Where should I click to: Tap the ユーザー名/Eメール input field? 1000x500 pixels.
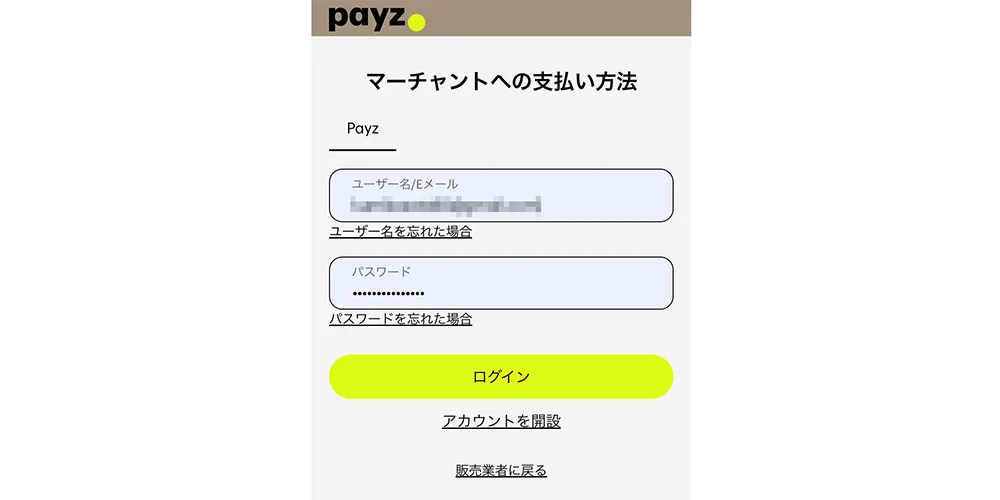(500, 196)
